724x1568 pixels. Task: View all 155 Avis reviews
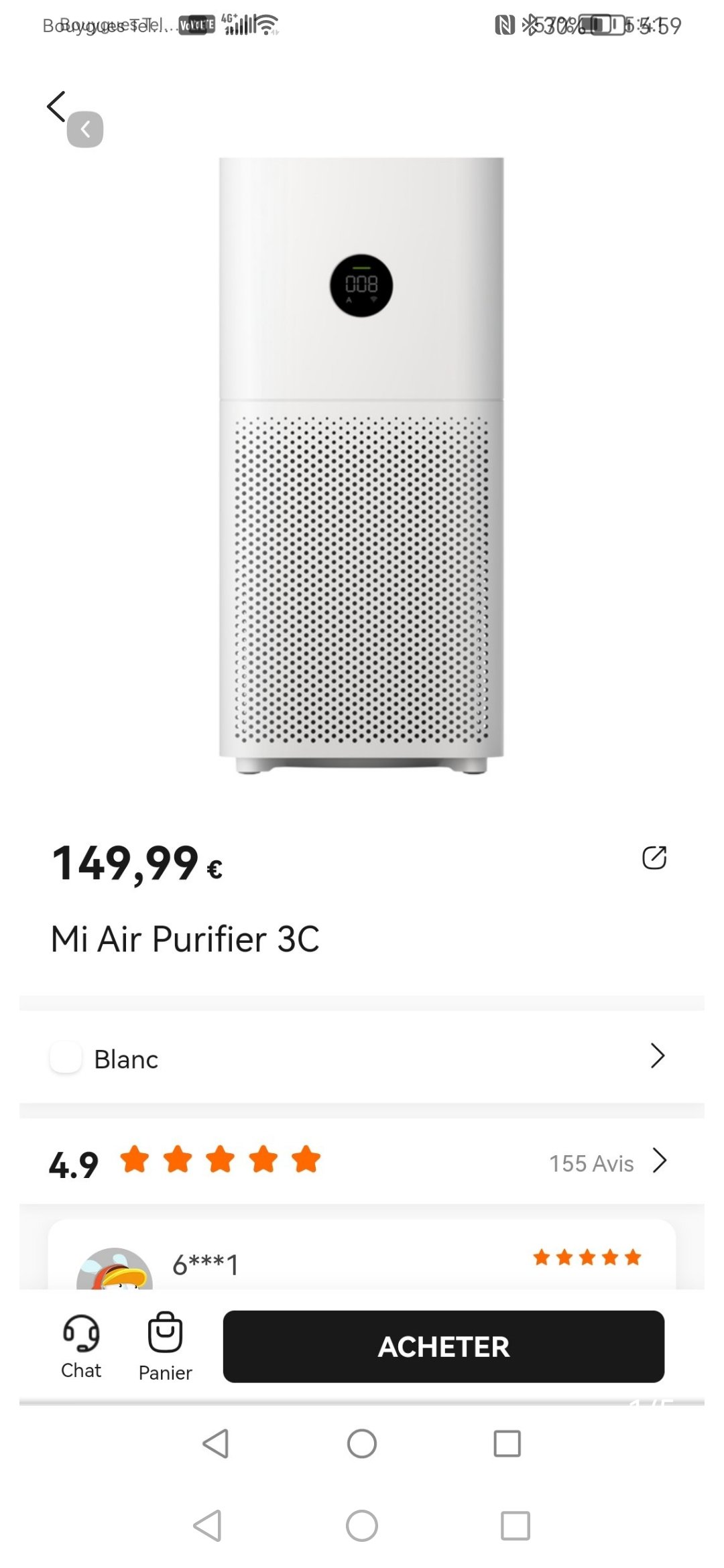click(x=608, y=1163)
